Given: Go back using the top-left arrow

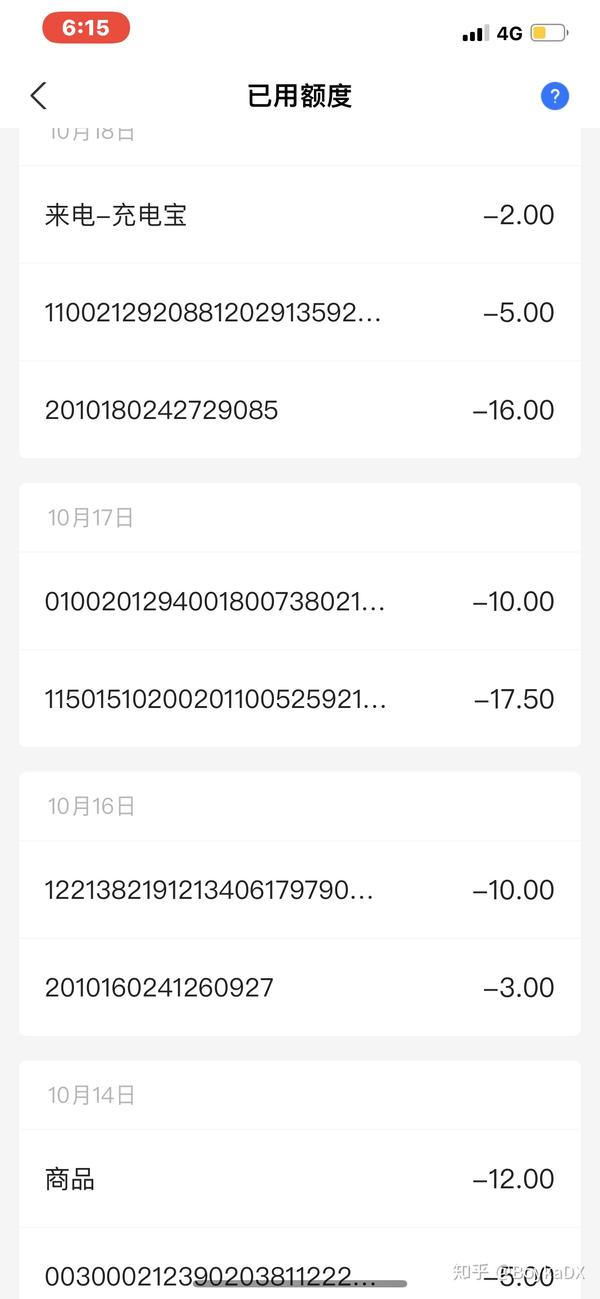Looking at the screenshot, I should [39, 96].
